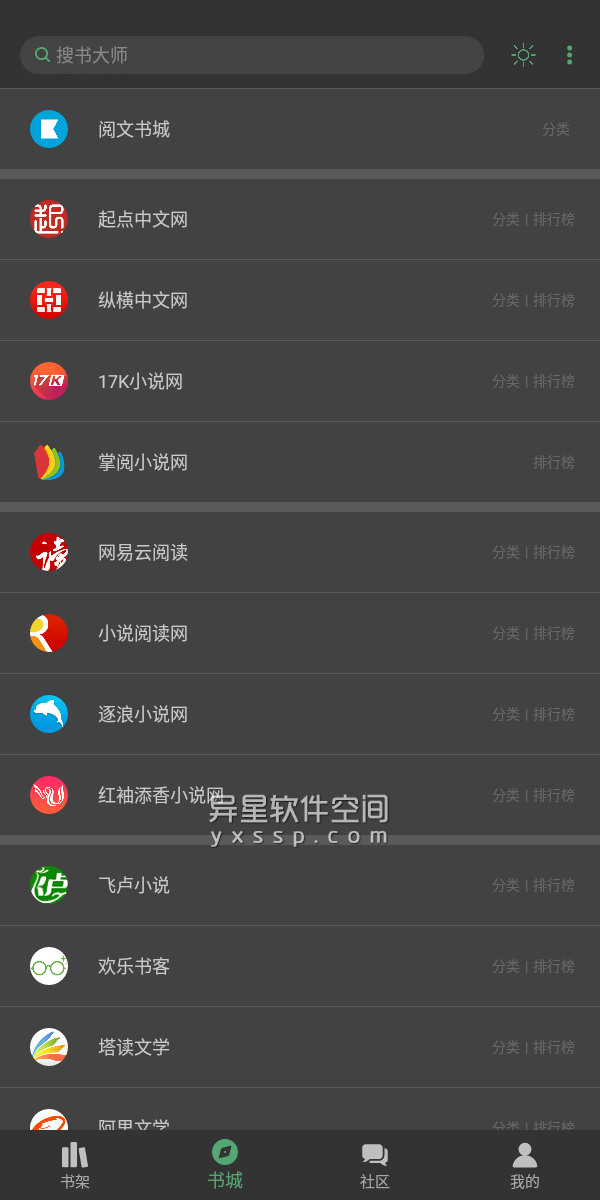Open the 社区 community tab
Image resolution: width=600 pixels, height=1200 pixels.
coord(375,1166)
